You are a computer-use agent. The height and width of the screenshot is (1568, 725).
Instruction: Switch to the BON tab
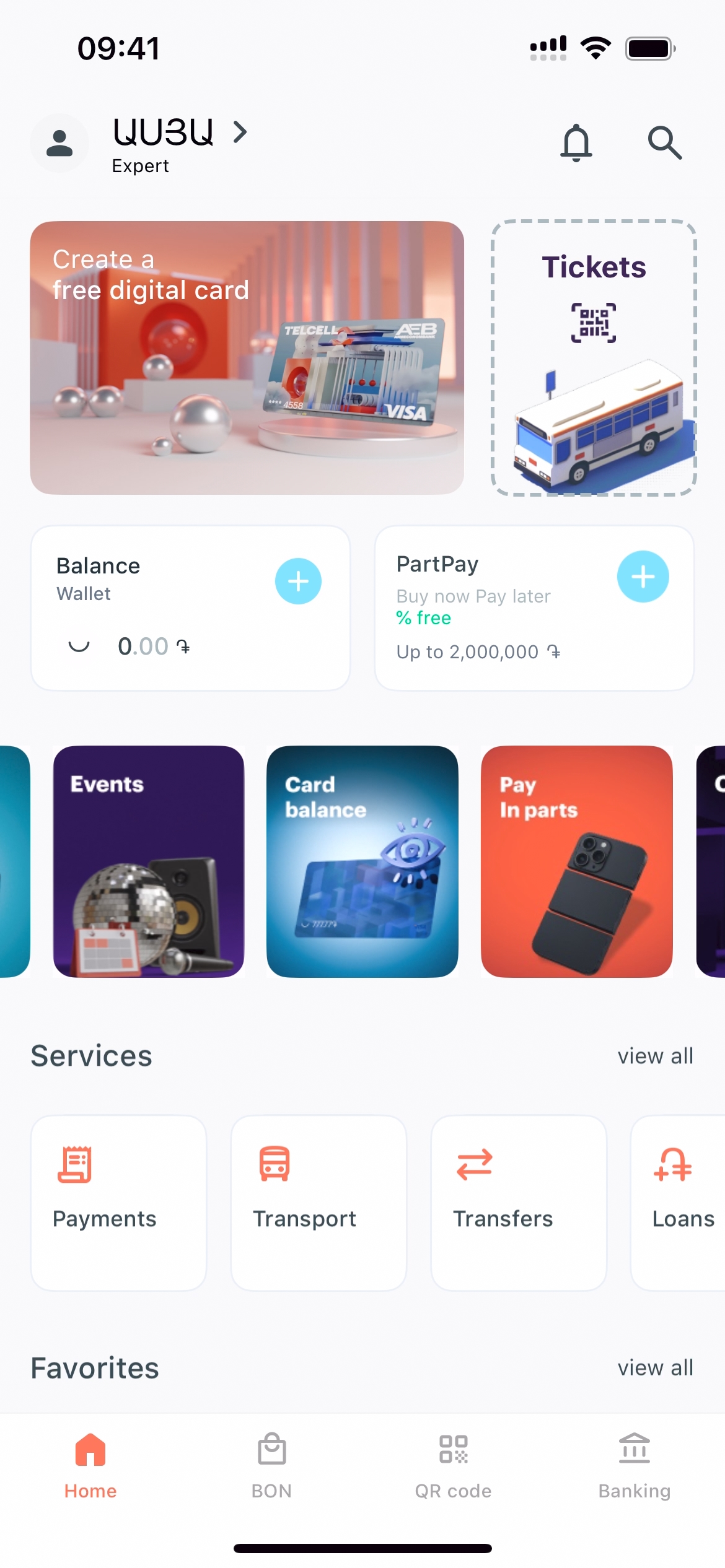[271, 1465]
